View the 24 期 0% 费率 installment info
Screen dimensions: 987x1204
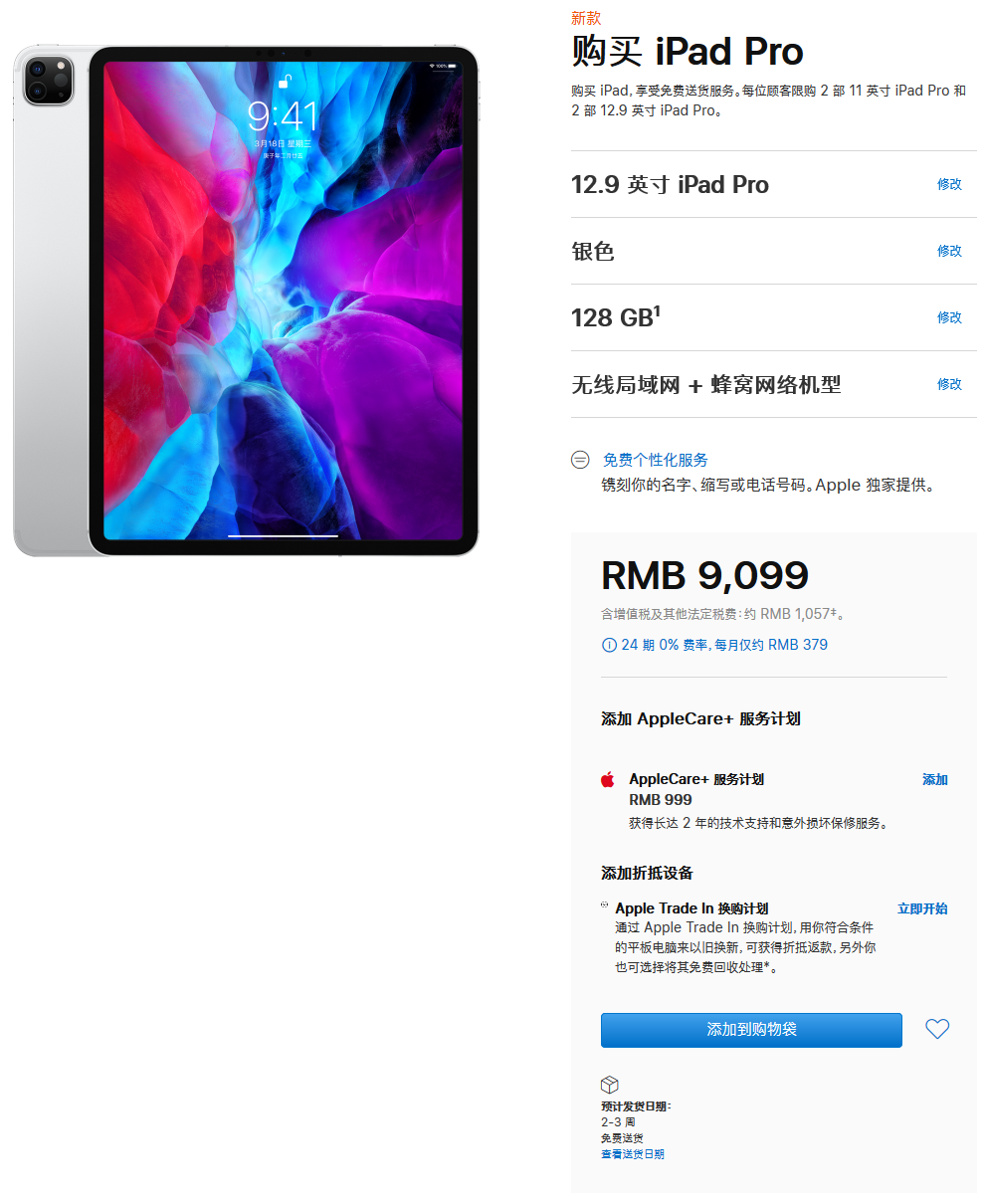[x=723, y=645]
